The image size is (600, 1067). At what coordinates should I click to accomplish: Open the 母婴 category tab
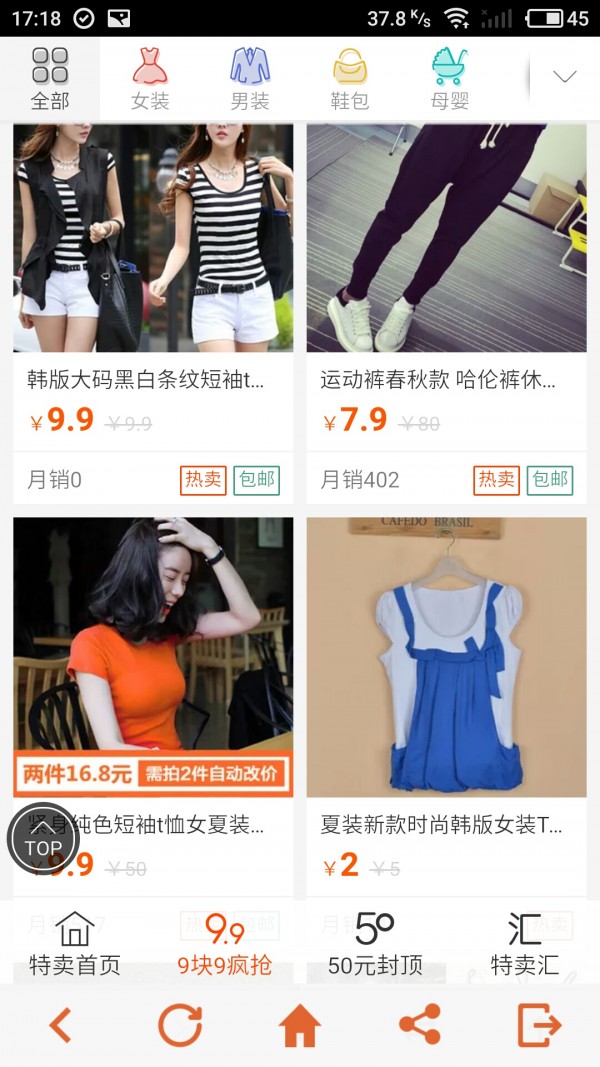[450, 78]
